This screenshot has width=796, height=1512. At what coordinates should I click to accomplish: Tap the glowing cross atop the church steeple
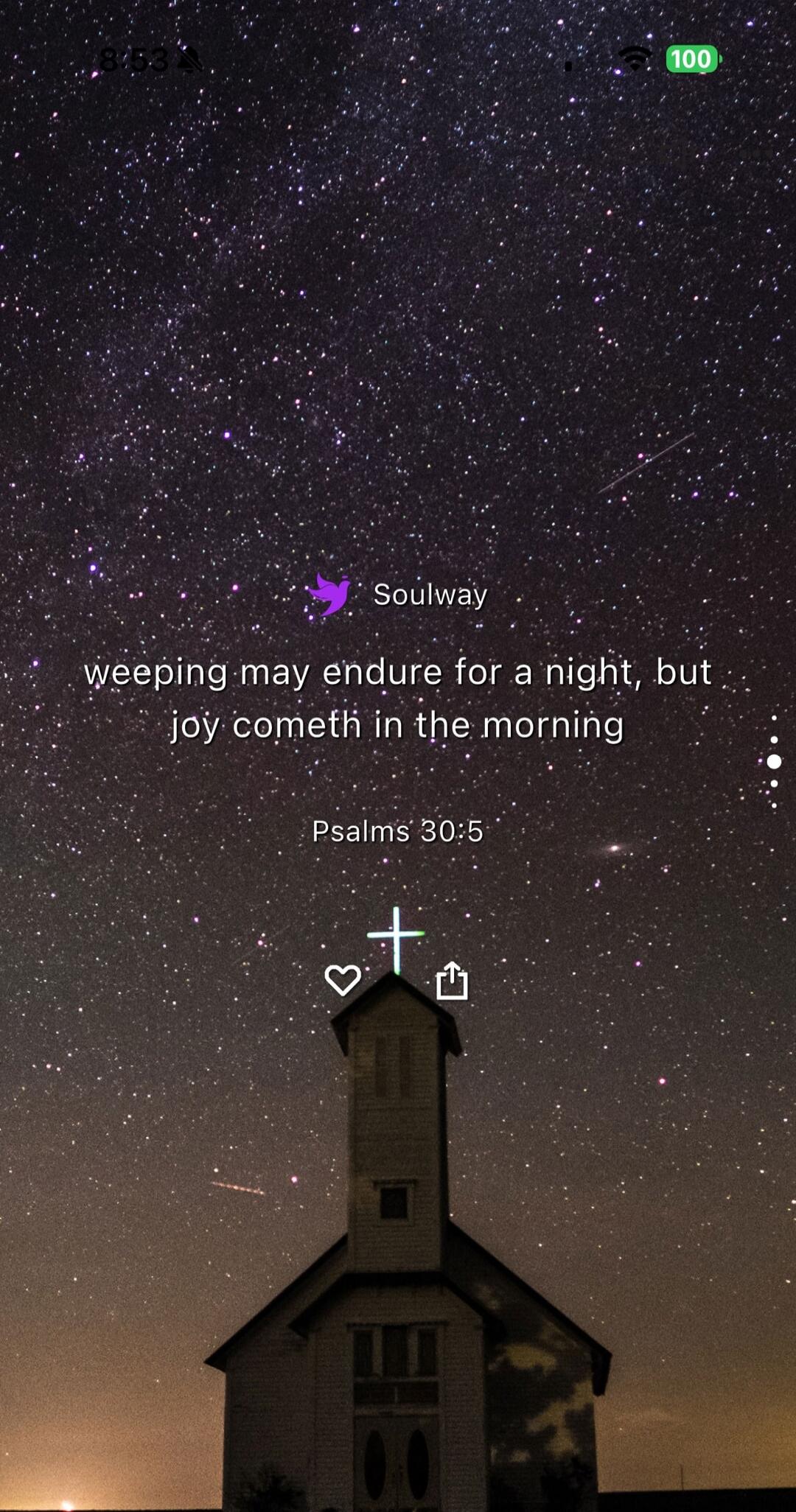pyautogui.click(x=397, y=936)
